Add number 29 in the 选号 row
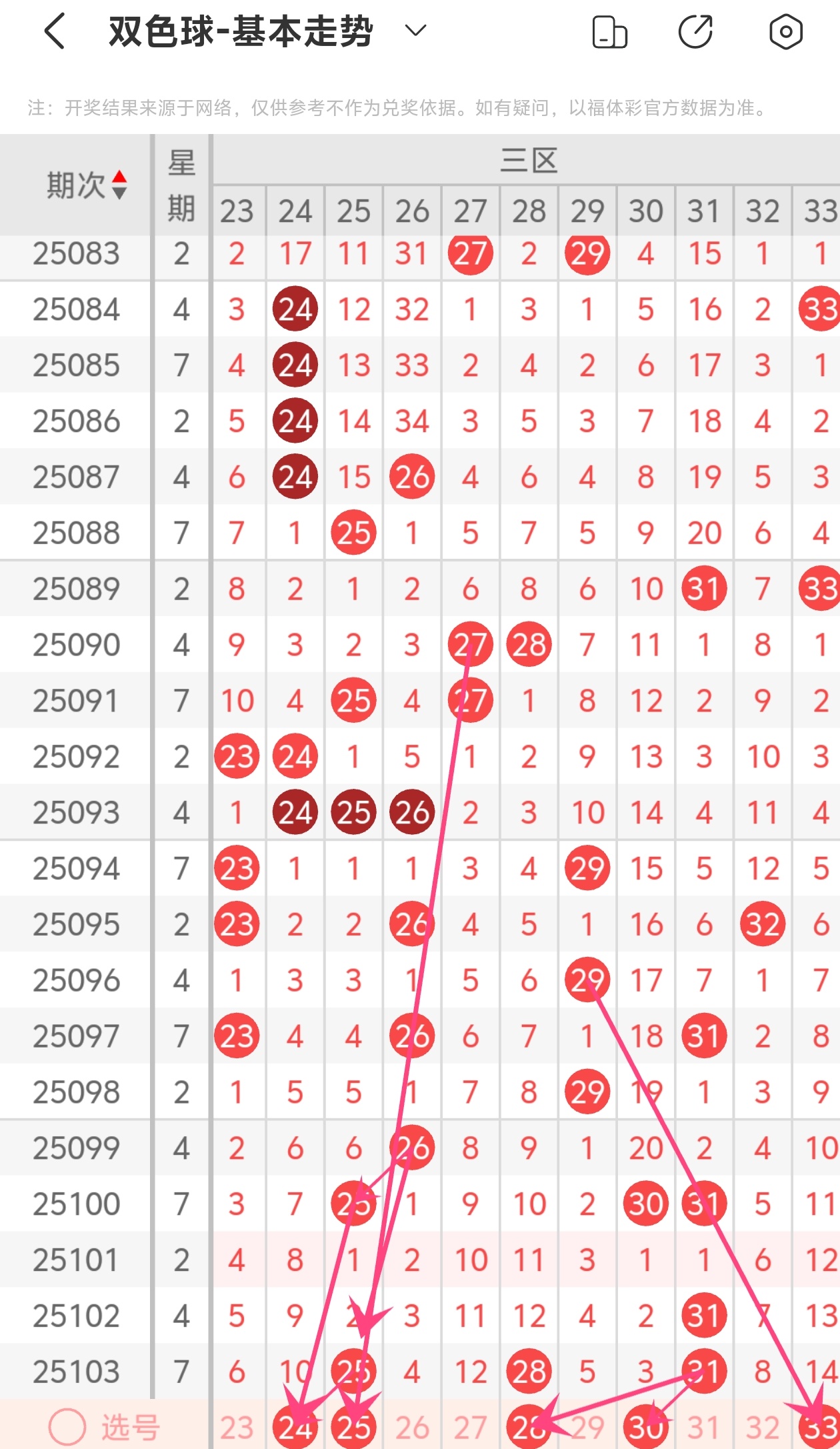Image resolution: width=840 pixels, height=1449 pixels. point(587,1428)
